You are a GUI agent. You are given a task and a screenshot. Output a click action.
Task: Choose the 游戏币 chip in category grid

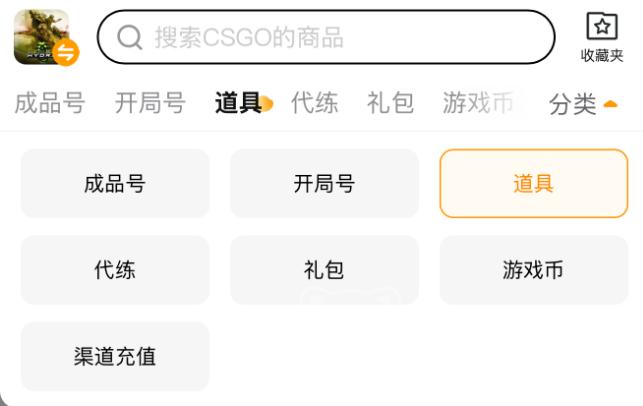click(x=534, y=270)
